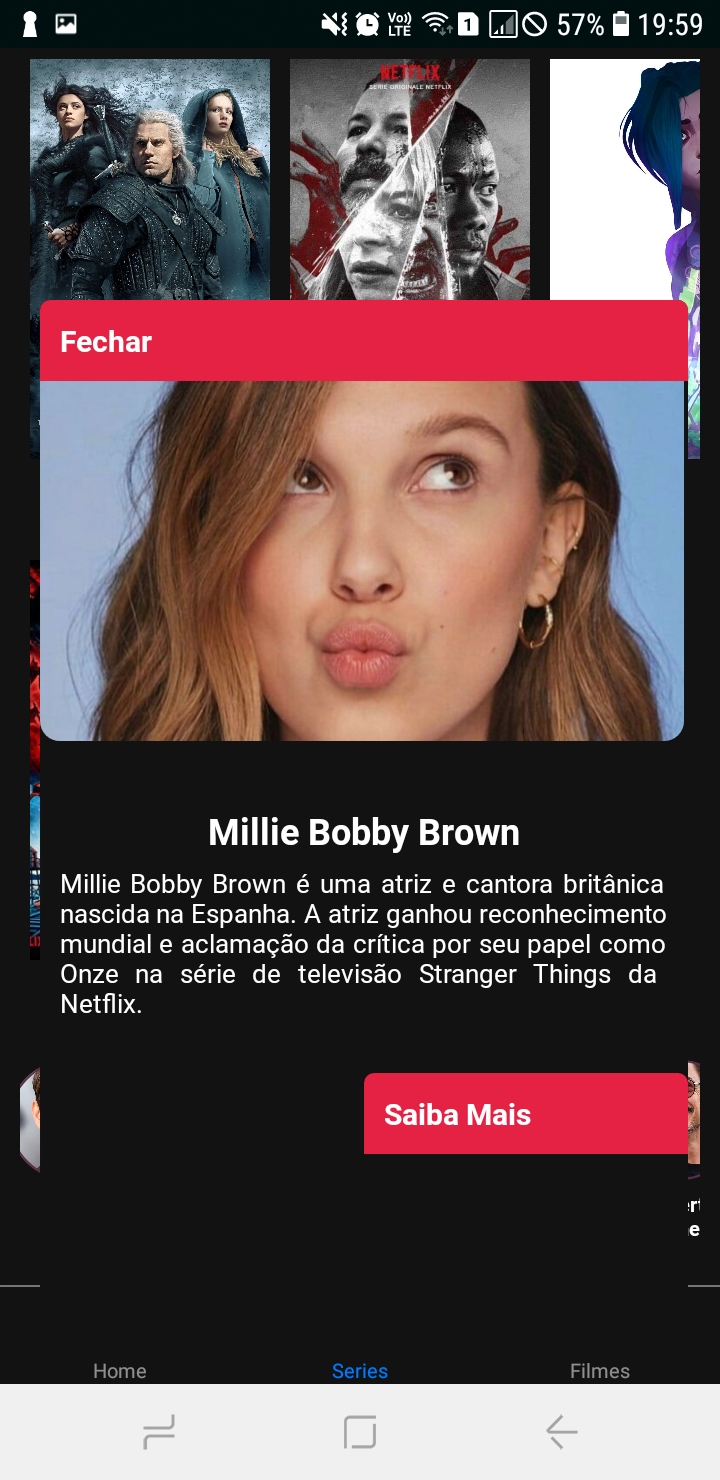Screen dimensions: 720x1480
Task: Open recent apps from the navigation bar
Action: 159,1433
